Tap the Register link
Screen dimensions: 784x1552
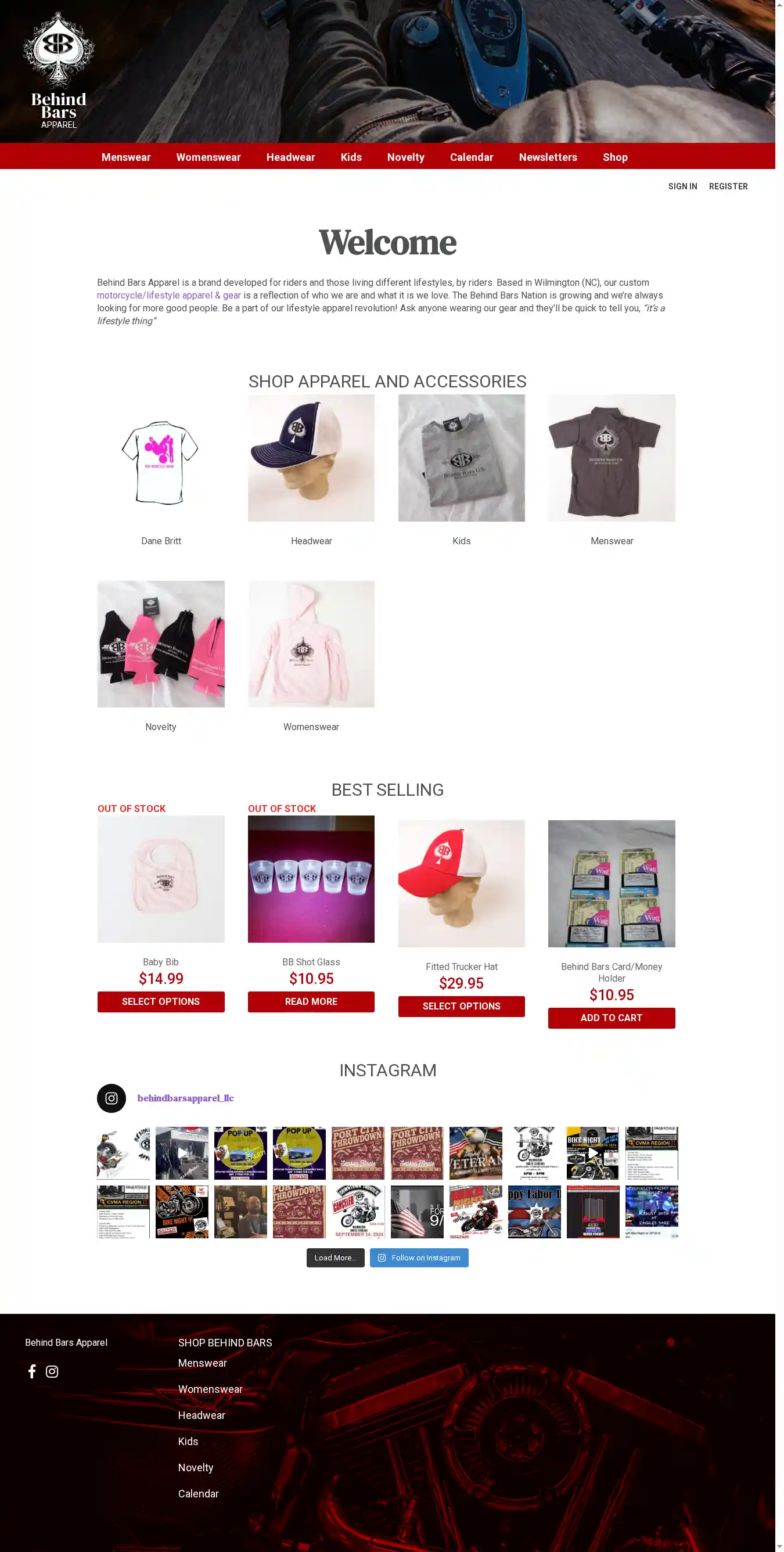coord(727,187)
